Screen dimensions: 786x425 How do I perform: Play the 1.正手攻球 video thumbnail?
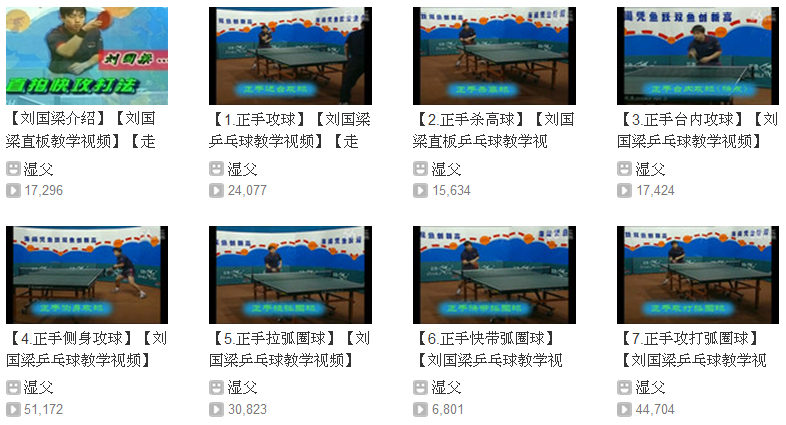coord(290,56)
